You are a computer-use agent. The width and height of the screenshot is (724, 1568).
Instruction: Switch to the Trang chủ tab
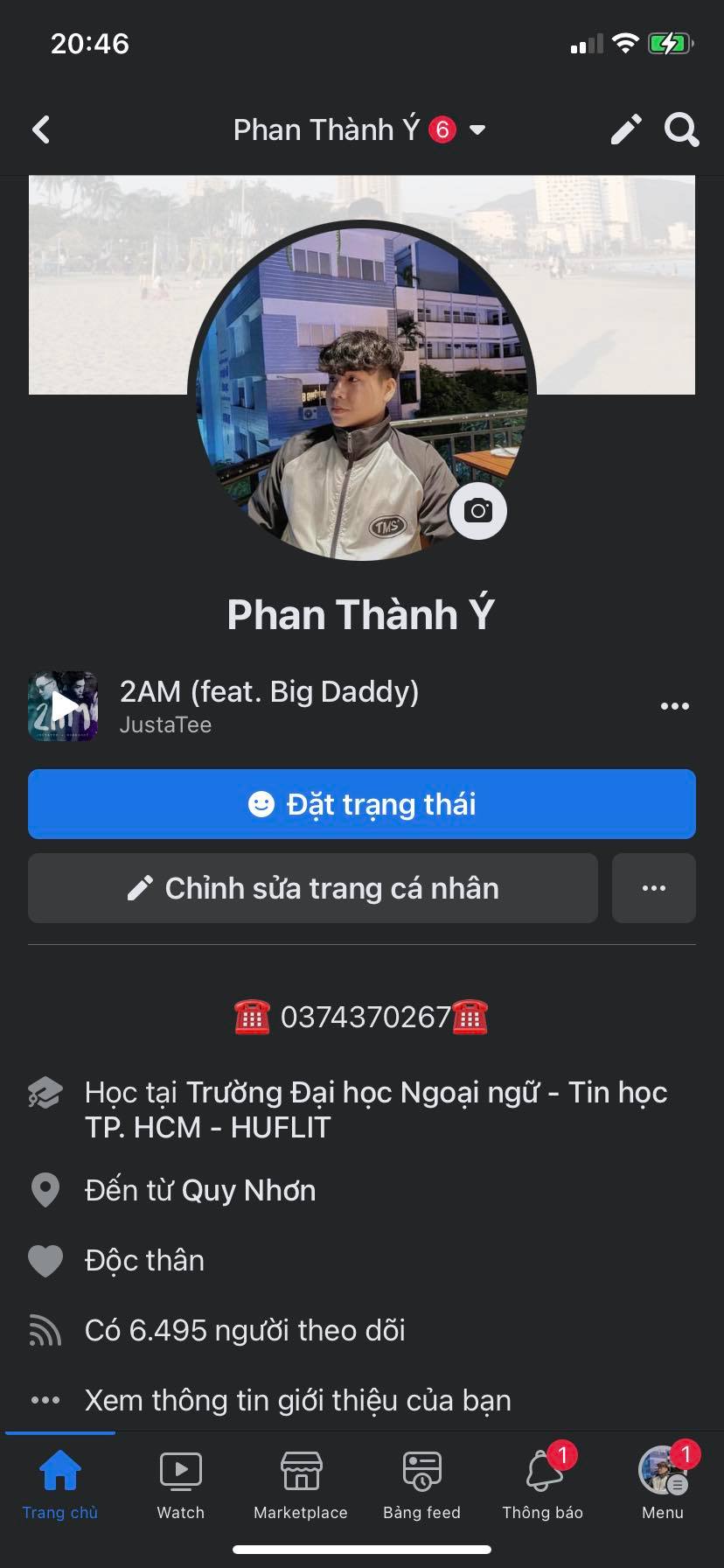pyautogui.click(x=60, y=1485)
